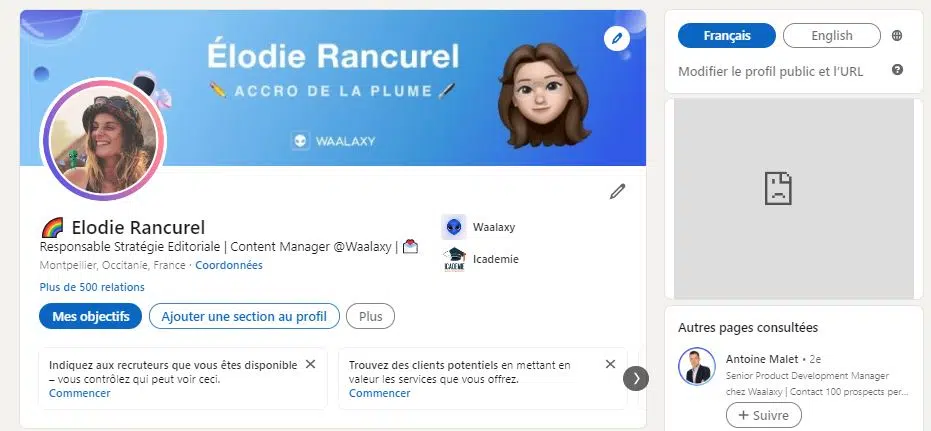The image size is (931, 431).
Task: Start showcasing services for potential clients
Action: [380, 393]
